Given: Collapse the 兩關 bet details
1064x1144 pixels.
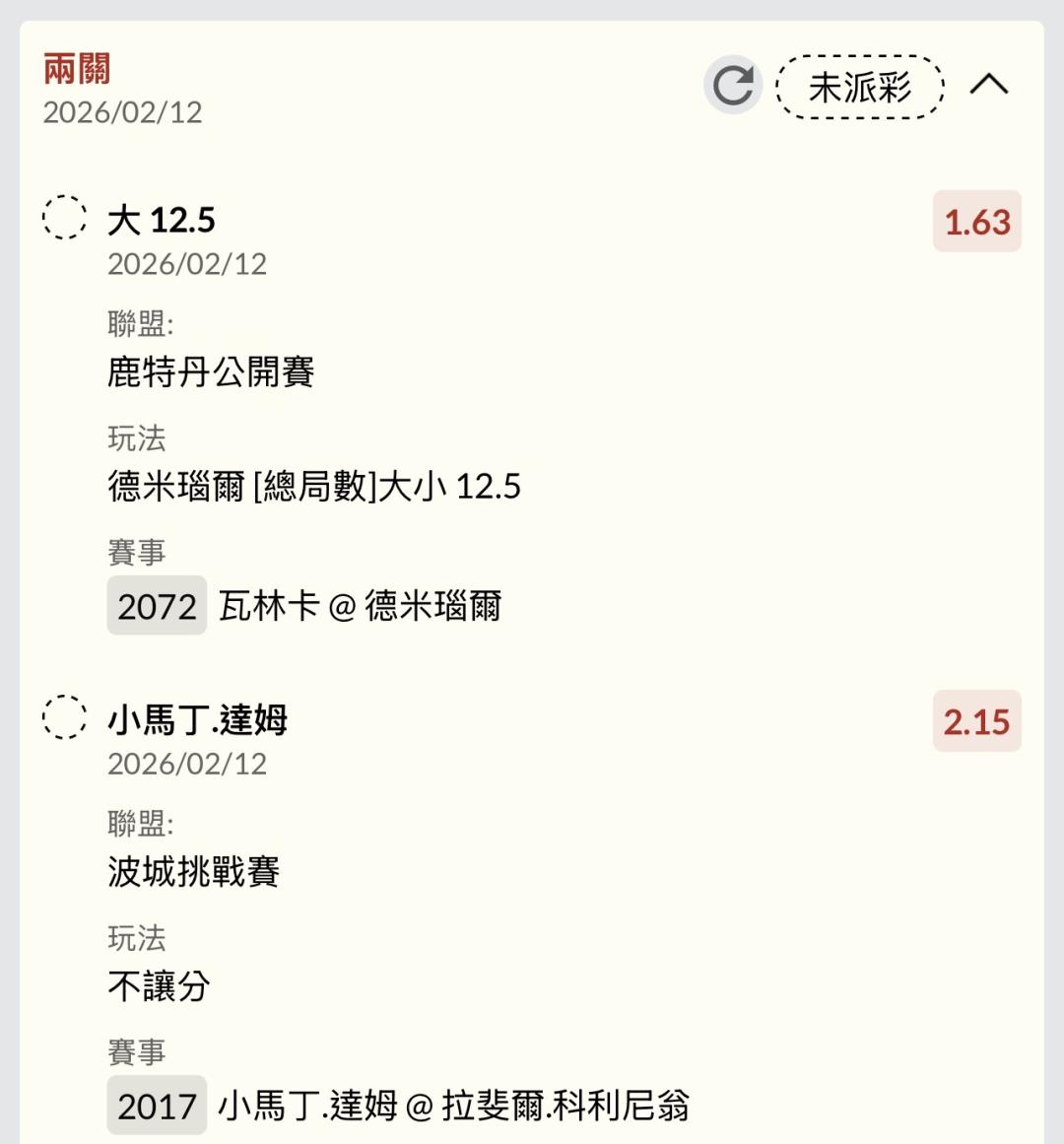Looking at the screenshot, I should tap(988, 86).
